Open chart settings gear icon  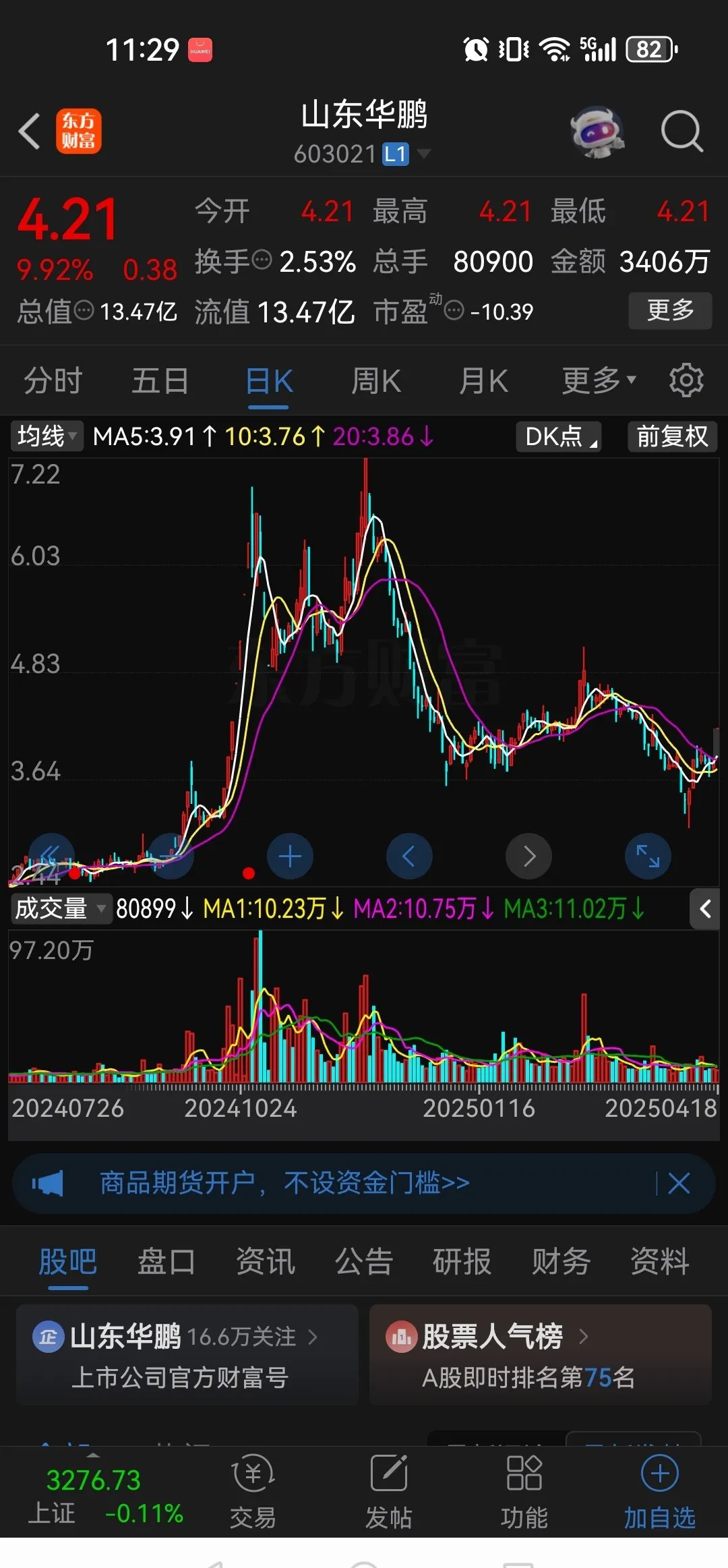[686, 381]
